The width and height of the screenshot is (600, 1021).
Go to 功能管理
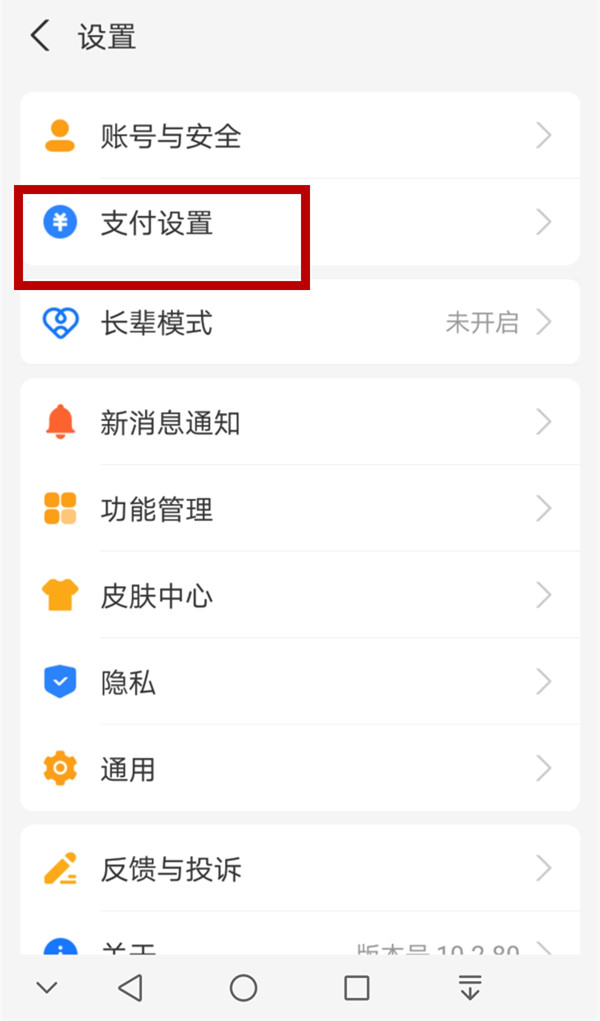pos(299,510)
